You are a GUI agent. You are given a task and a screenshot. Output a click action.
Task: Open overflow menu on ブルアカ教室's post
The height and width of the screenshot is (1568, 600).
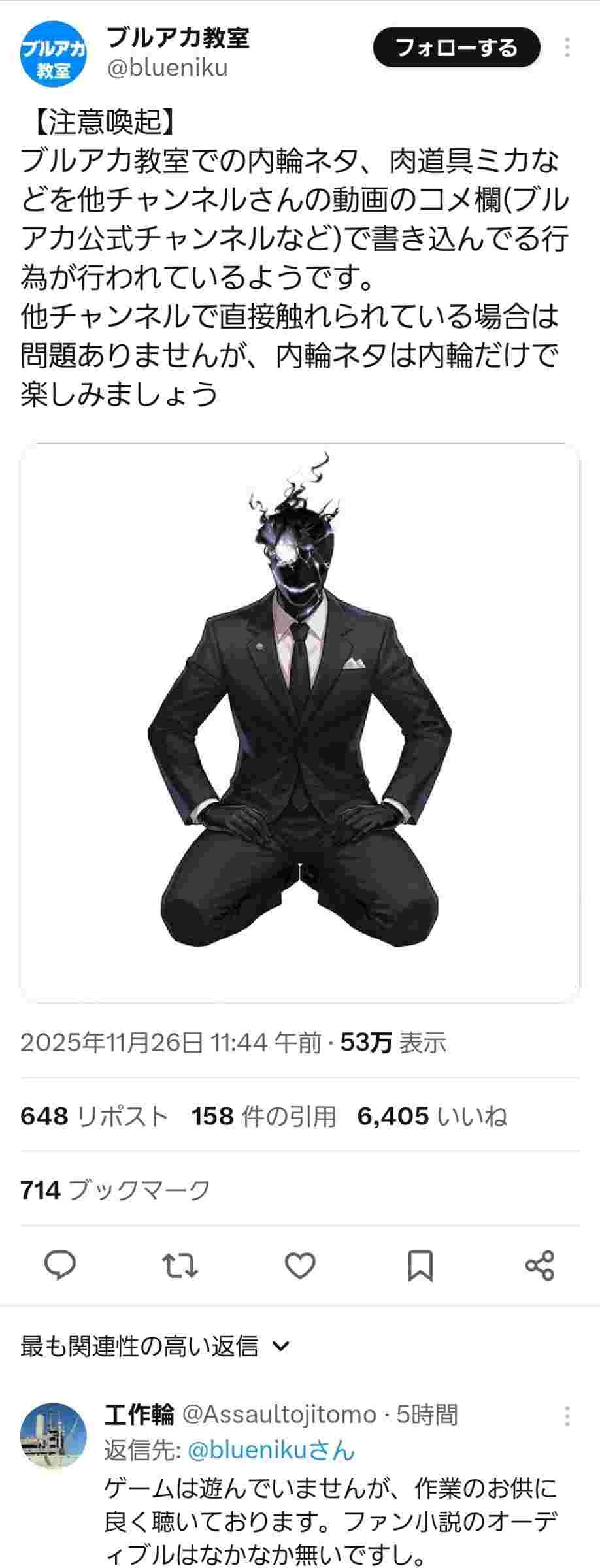pyautogui.click(x=567, y=48)
